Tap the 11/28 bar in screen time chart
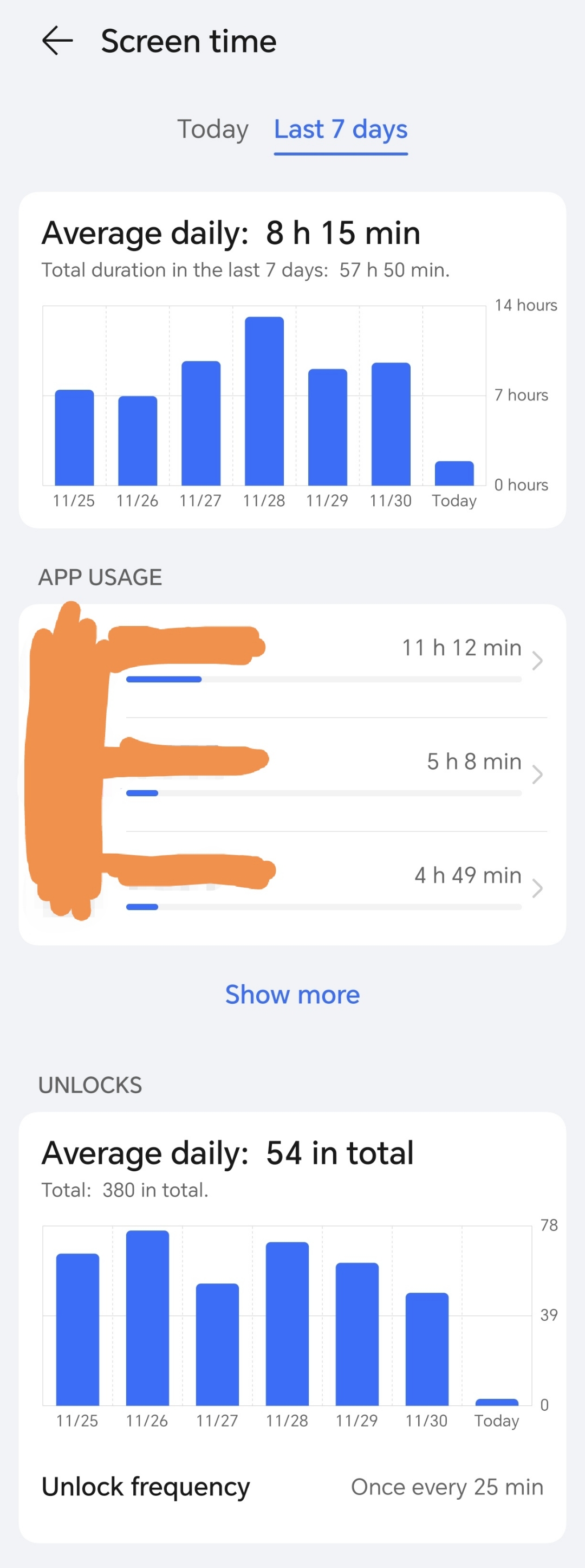The width and height of the screenshot is (585, 1568). (x=264, y=401)
